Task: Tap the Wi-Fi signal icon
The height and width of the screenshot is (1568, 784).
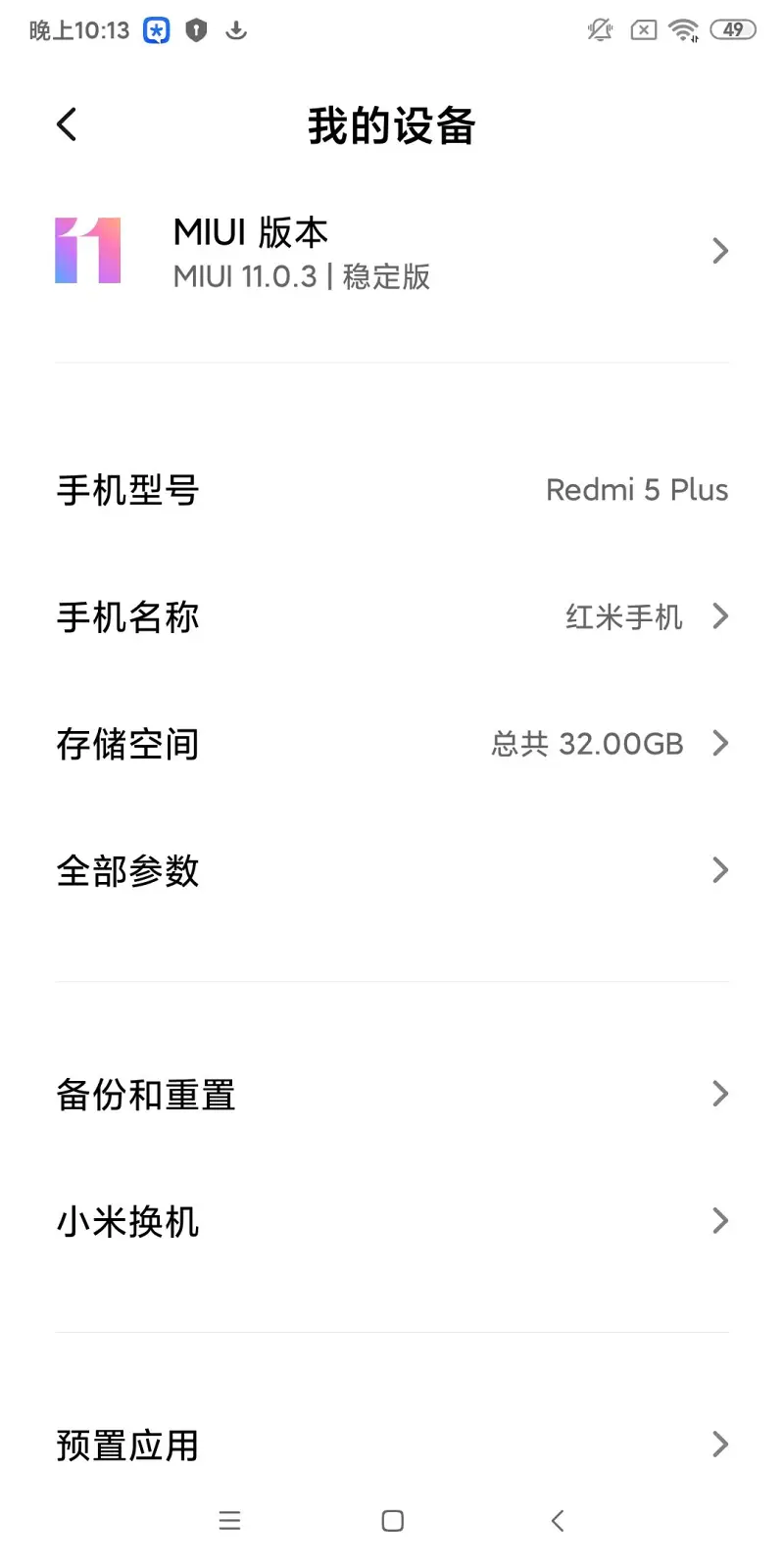Action: [684, 29]
